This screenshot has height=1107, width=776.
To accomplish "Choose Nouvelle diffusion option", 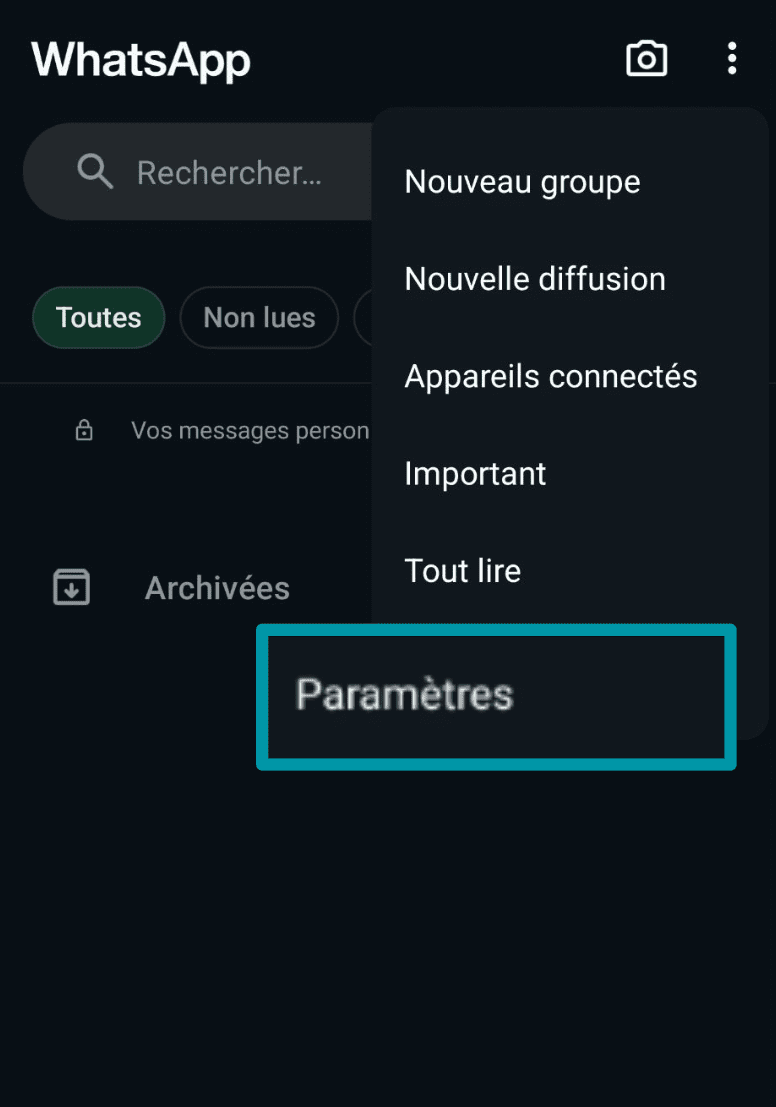I will (x=534, y=279).
